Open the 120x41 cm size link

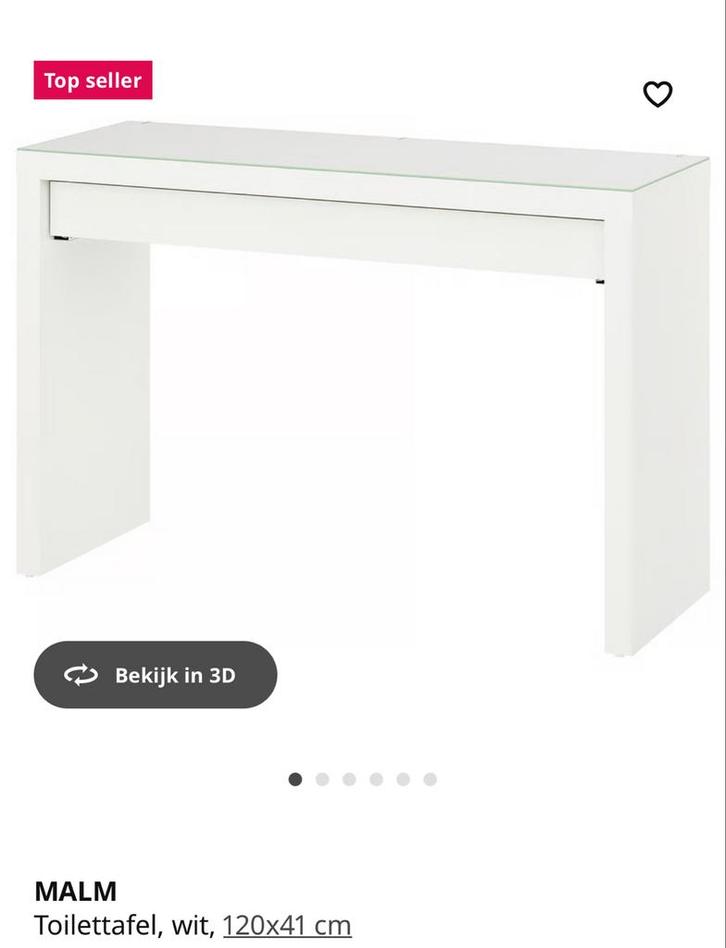pos(287,925)
